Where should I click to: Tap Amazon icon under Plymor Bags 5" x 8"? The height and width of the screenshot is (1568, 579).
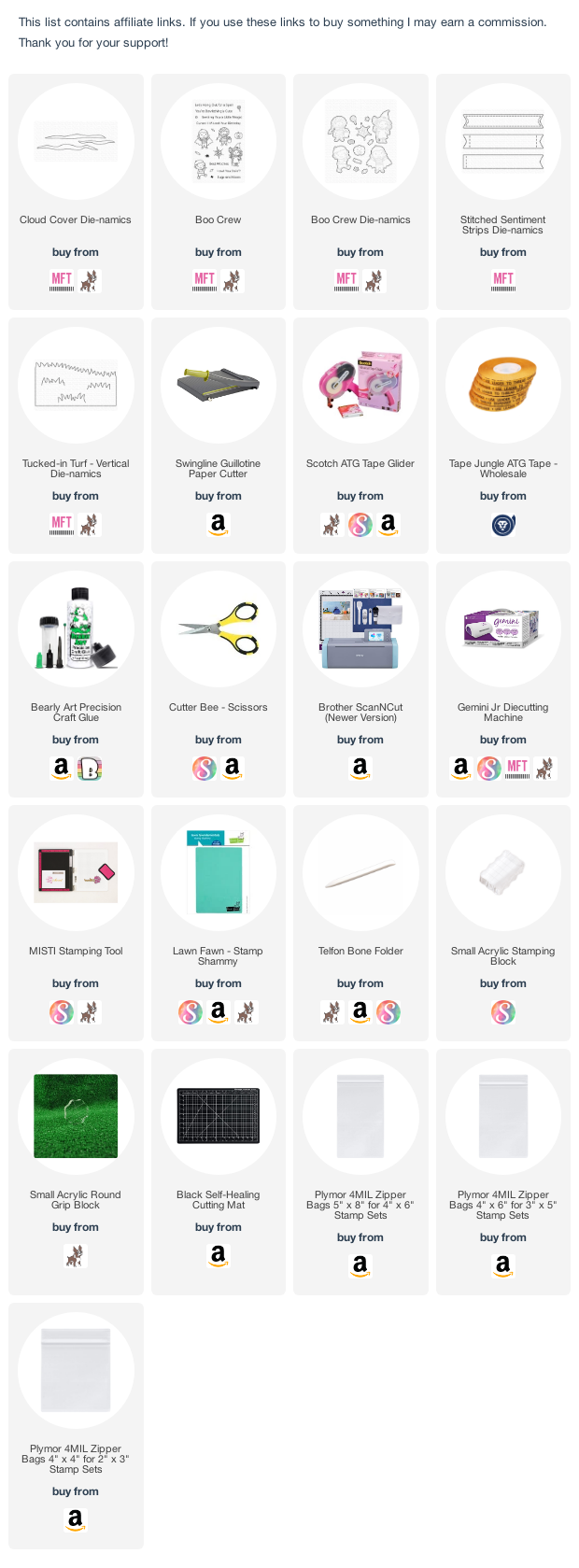pyautogui.click(x=360, y=1265)
